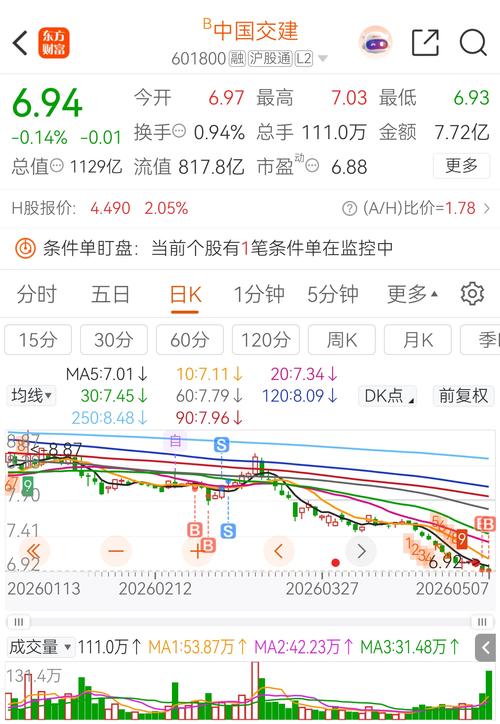Choose the 60分 period chip
Image resolution: width=500 pixels, height=724 pixels.
pos(190,340)
